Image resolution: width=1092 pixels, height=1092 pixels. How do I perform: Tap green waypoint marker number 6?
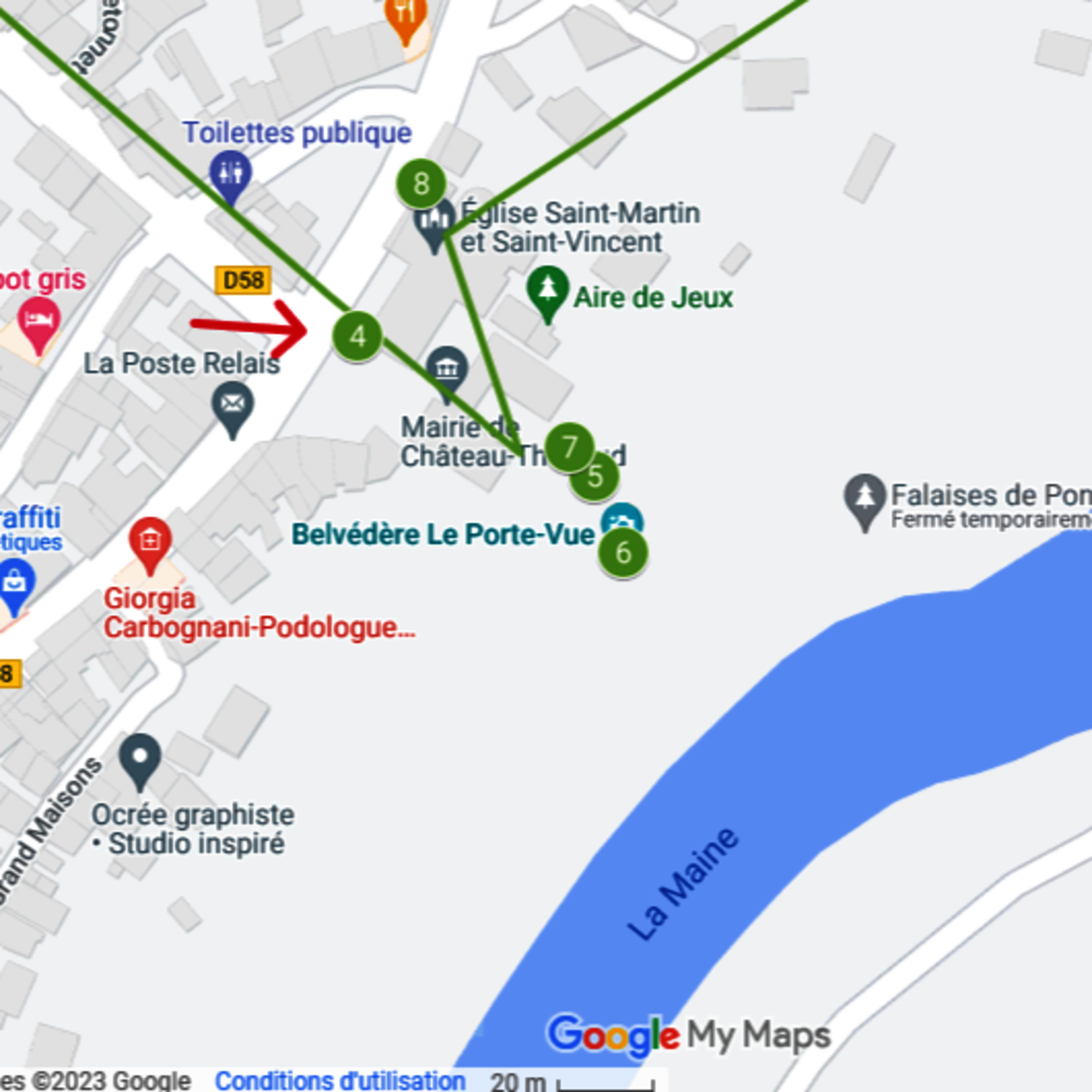coord(624,553)
